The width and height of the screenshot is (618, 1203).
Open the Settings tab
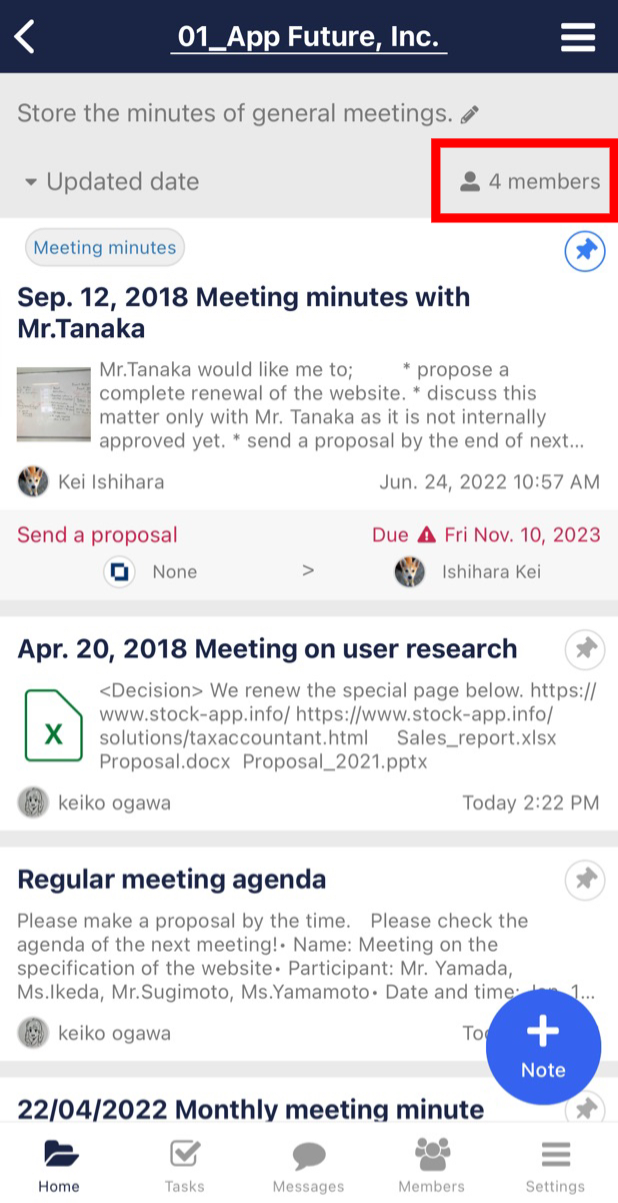pyautogui.click(x=555, y=1167)
